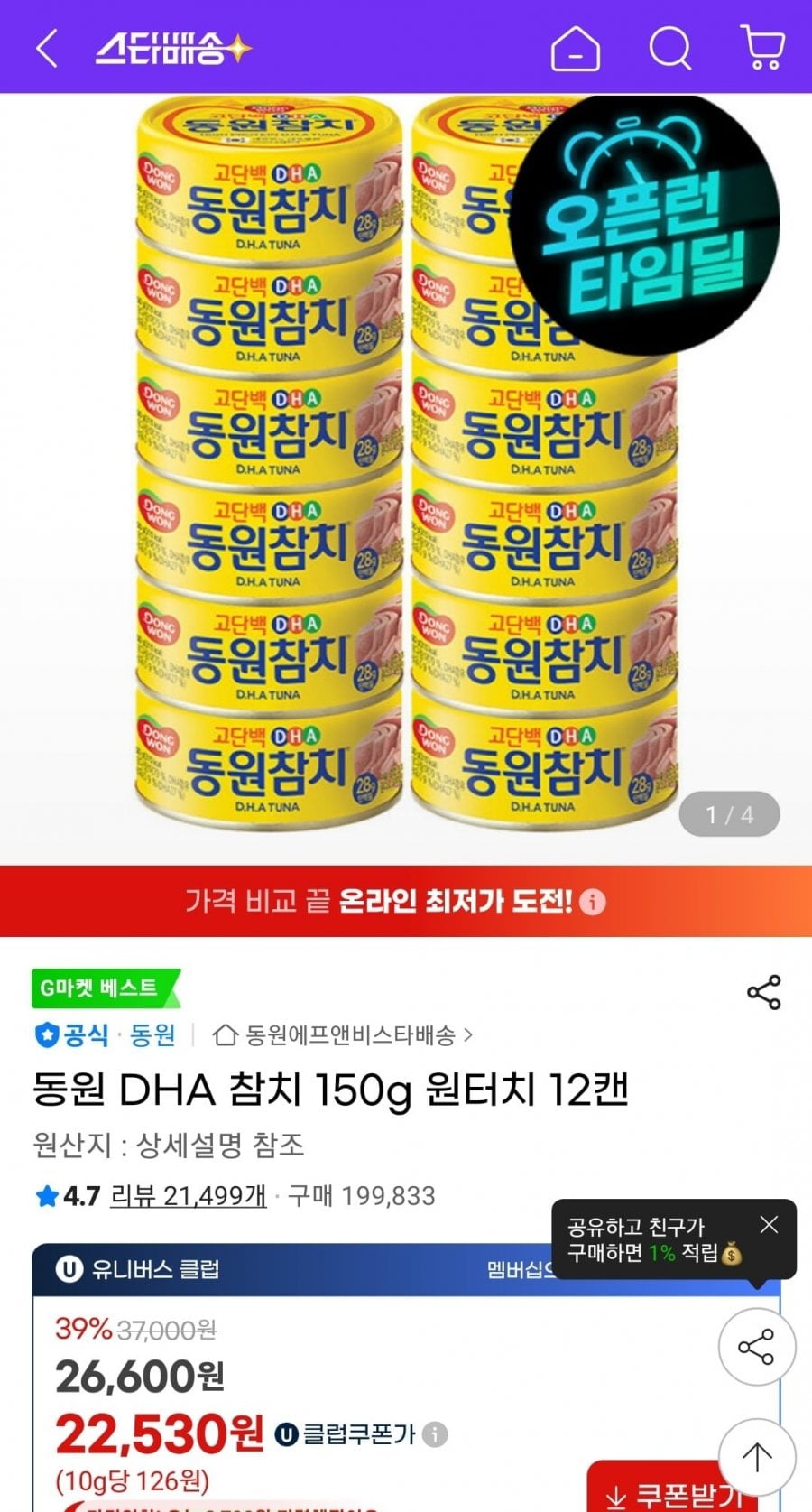Dismiss the 공유하고 친구가 구매하면 tooltip
Screen dimensions: 812x1512
click(x=769, y=1224)
